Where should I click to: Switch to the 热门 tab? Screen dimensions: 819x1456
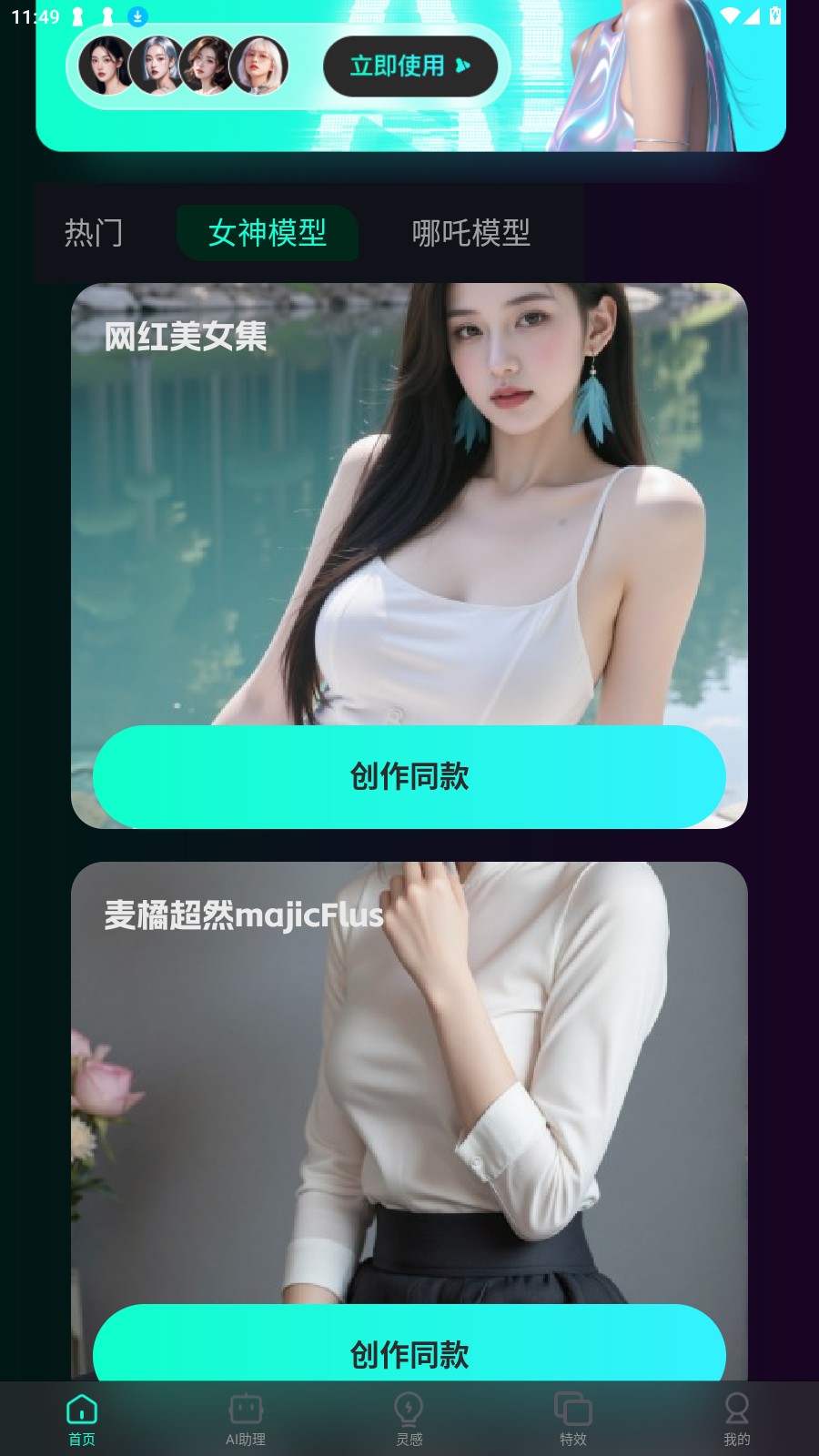94,233
